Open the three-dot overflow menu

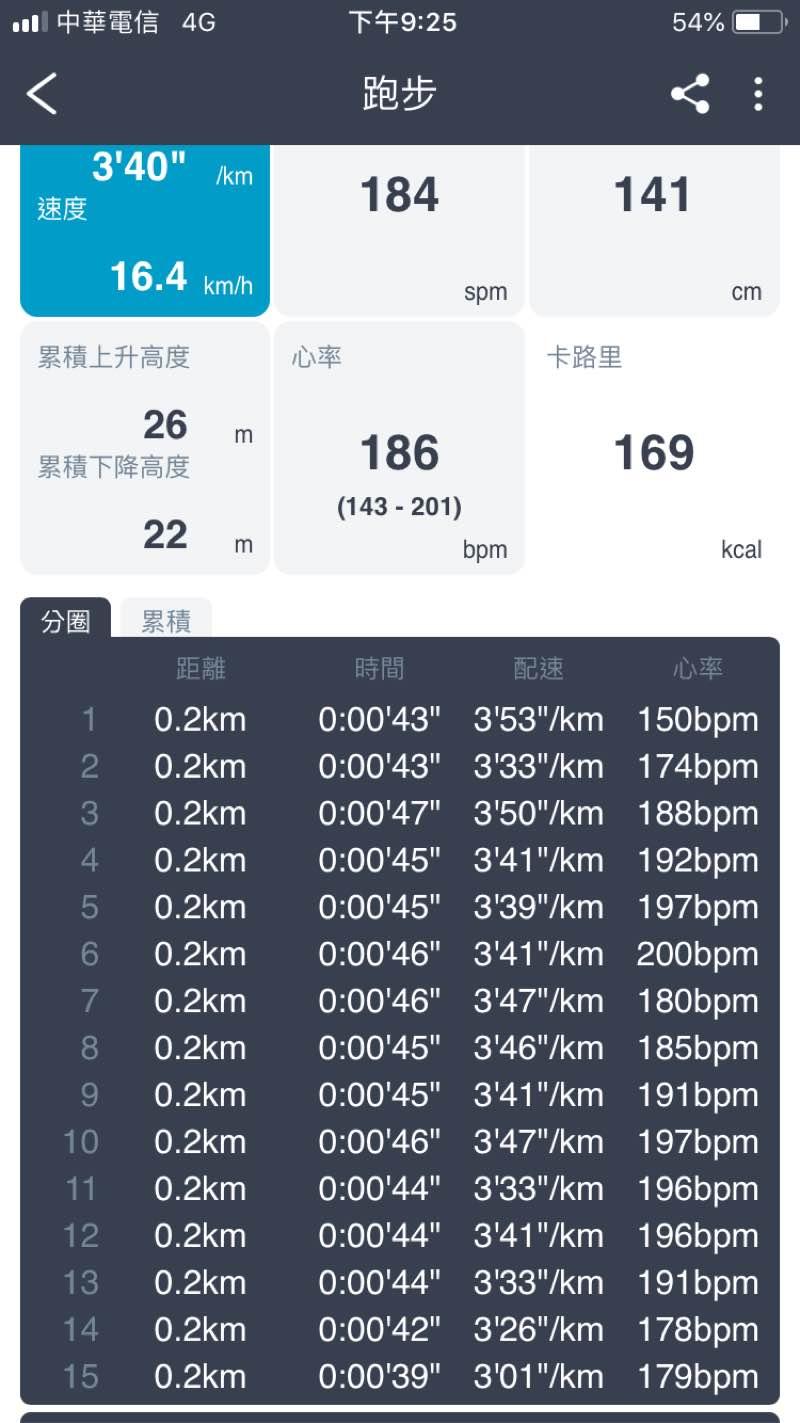(x=758, y=94)
